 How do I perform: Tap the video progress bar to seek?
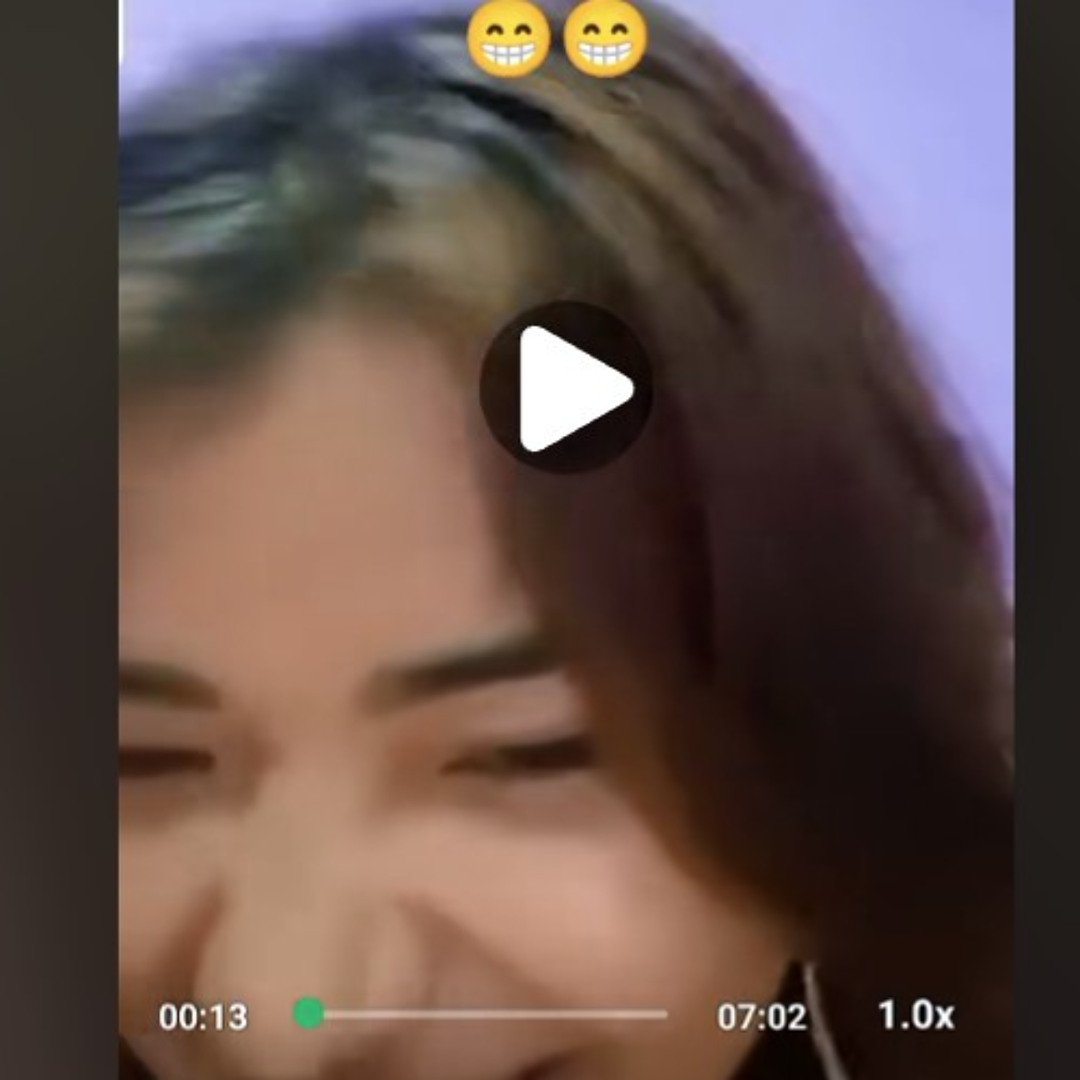click(x=490, y=1014)
